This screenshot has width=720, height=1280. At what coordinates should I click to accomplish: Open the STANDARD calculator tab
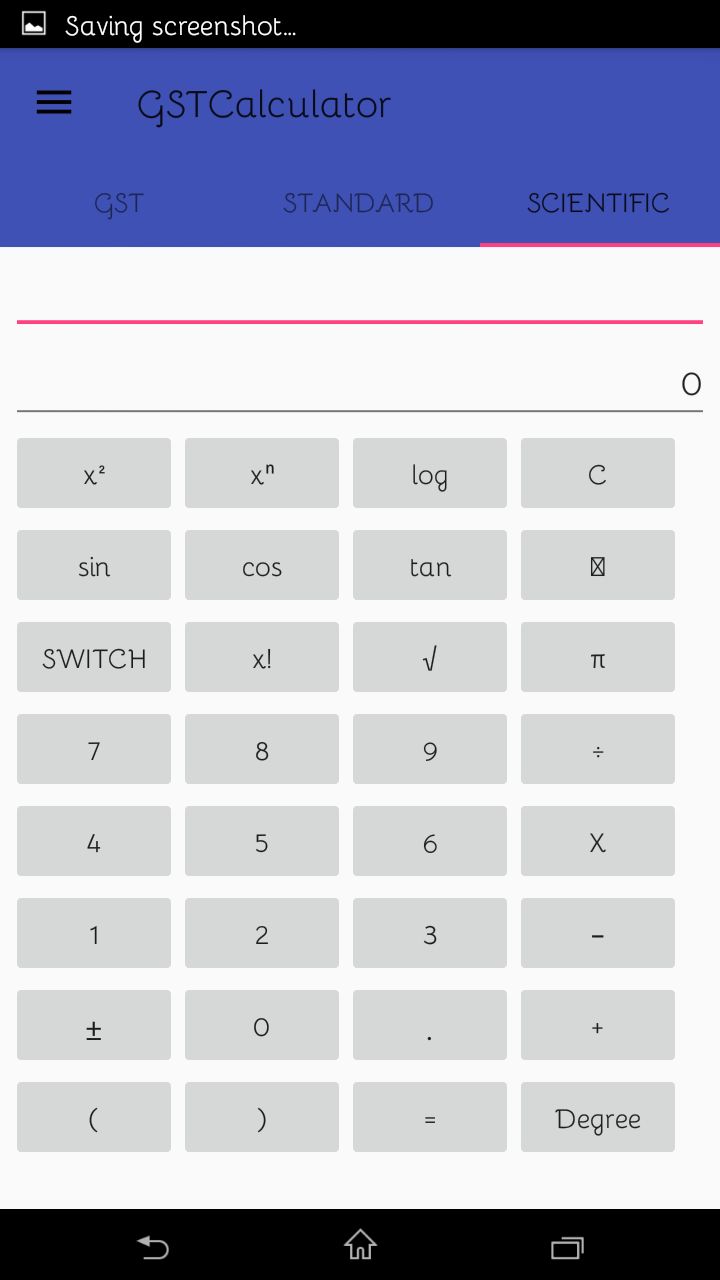358,203
